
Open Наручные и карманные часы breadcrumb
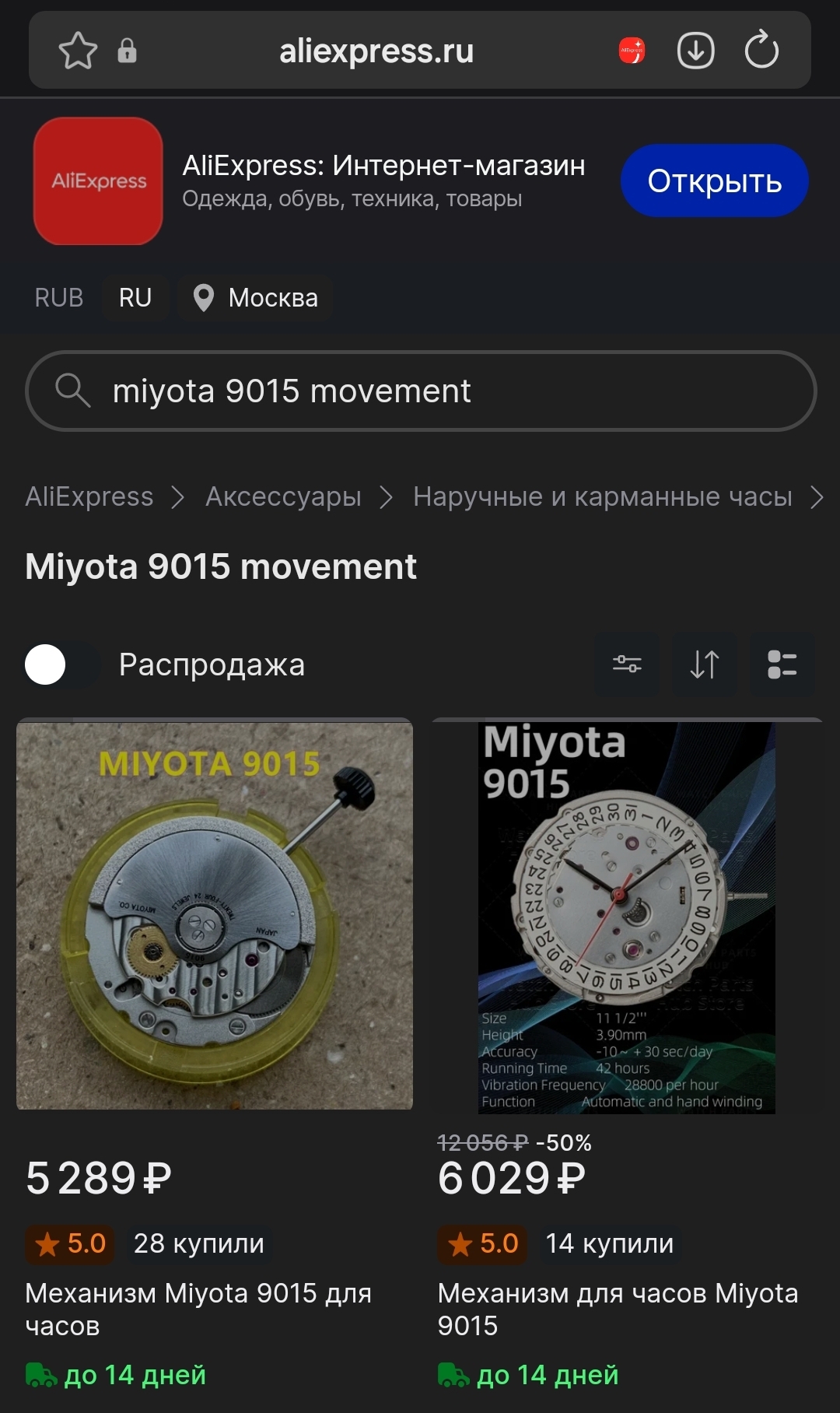point(602,497)
